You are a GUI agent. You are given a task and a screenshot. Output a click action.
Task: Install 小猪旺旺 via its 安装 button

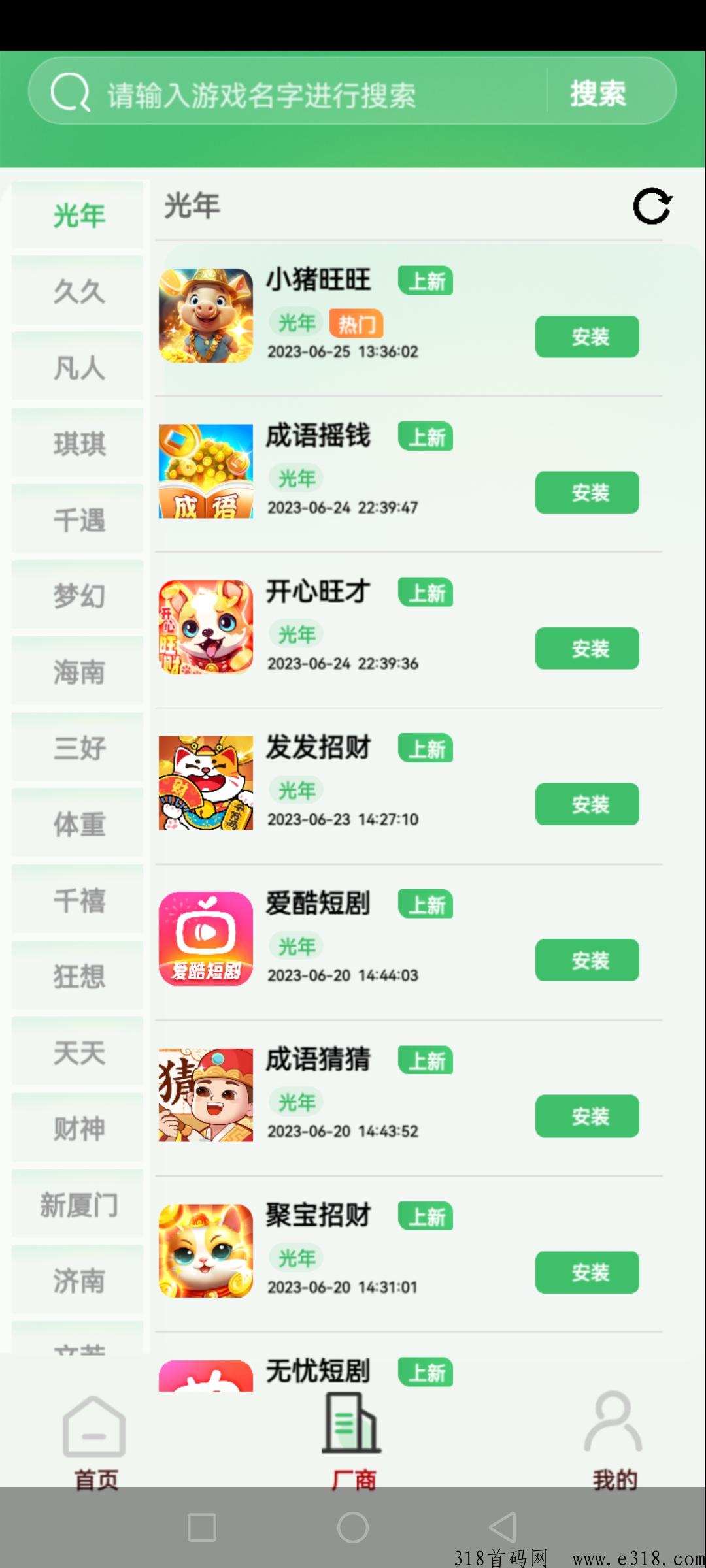(x=586, y=337)
